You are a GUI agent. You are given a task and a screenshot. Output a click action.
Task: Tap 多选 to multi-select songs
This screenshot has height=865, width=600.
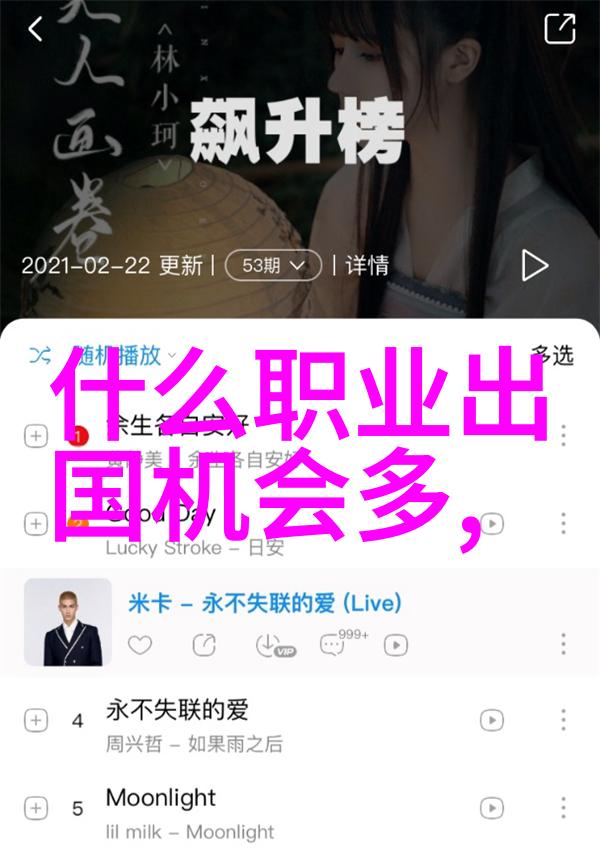pos(552,355)
